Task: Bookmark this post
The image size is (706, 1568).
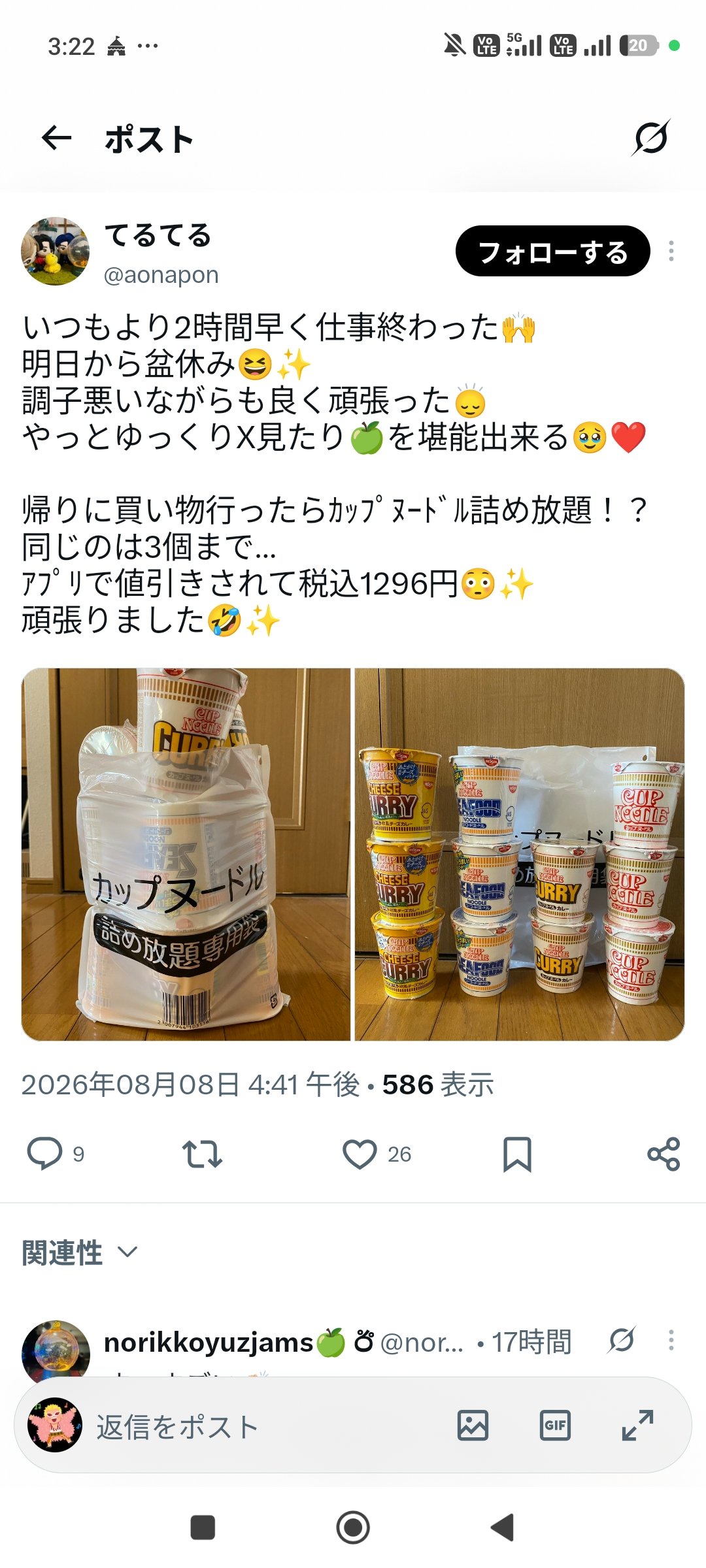Action: click(x=517, y=1154)
